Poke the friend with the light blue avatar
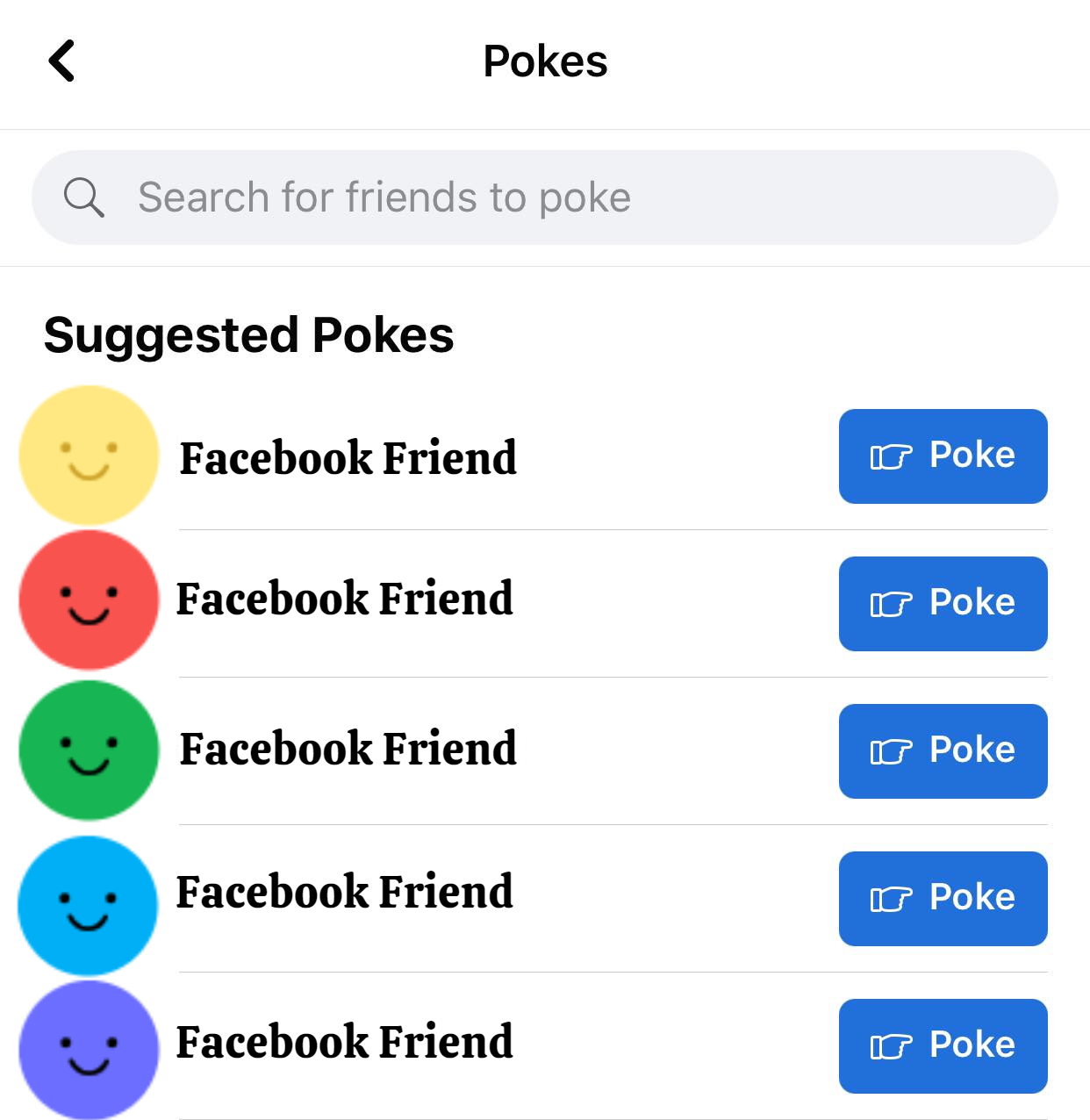 click(x=943, y=899)
